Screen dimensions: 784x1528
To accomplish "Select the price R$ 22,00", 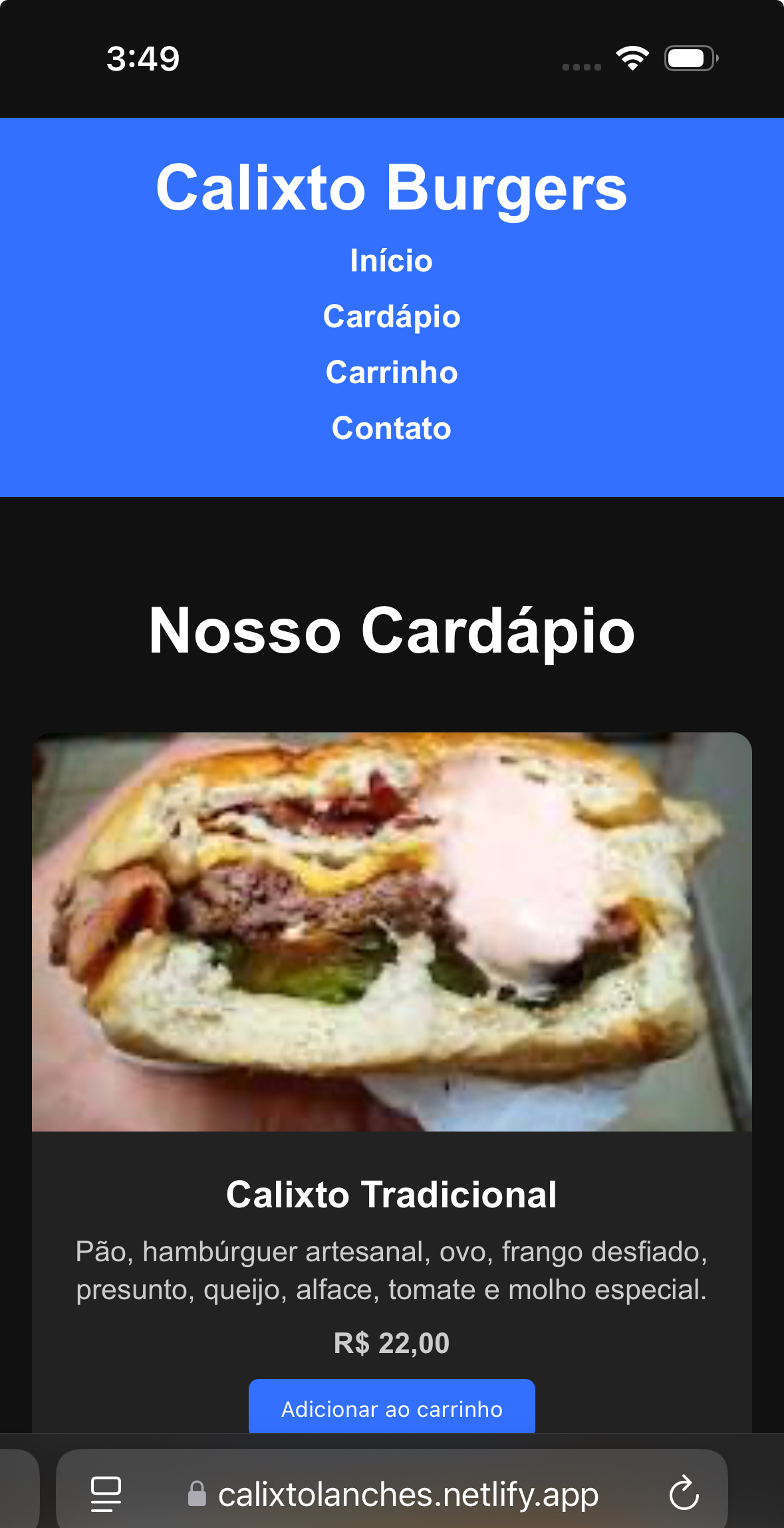I will point(392,1342).
